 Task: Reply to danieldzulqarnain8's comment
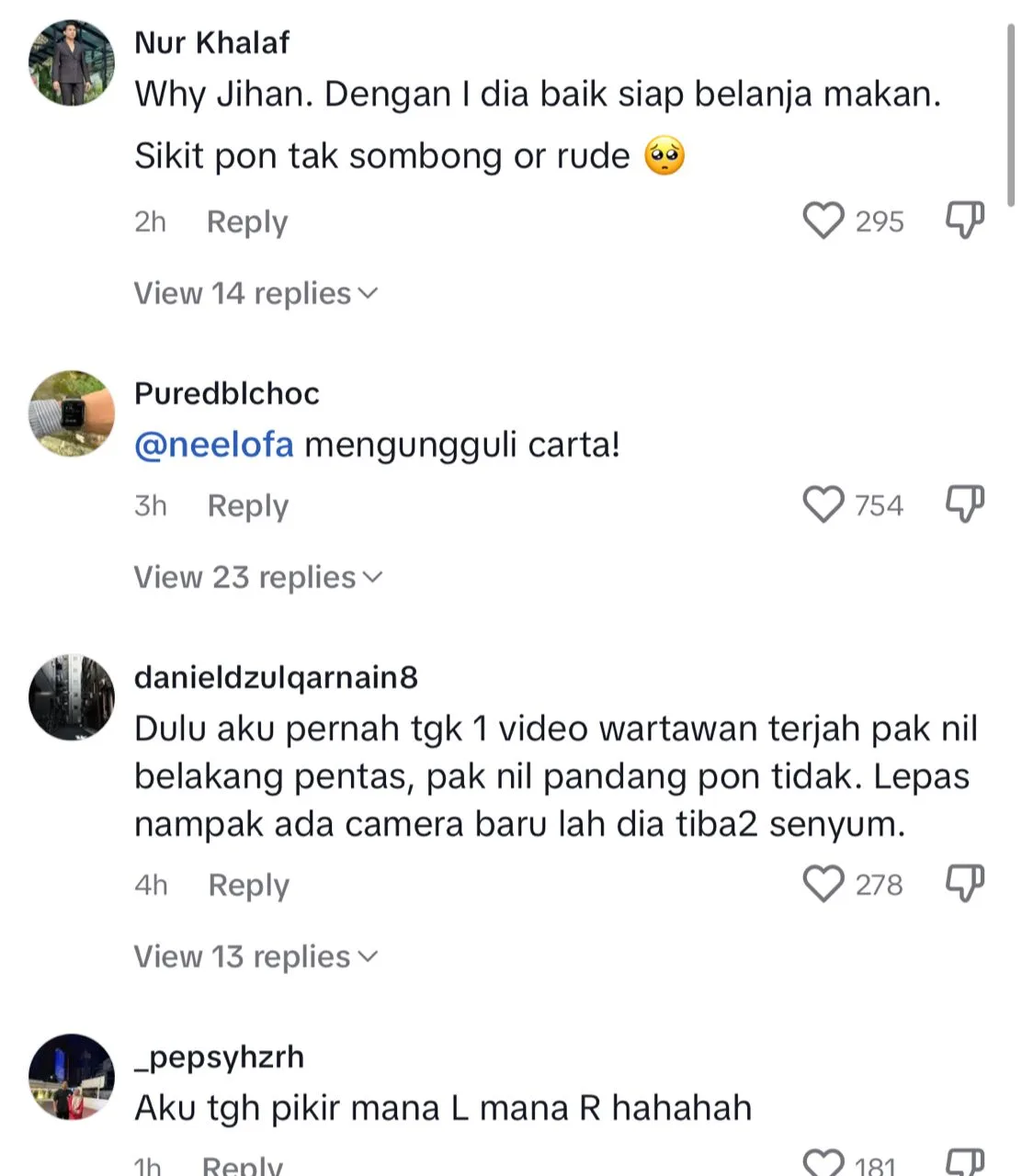pyautogui.click(x=249, y=885)
